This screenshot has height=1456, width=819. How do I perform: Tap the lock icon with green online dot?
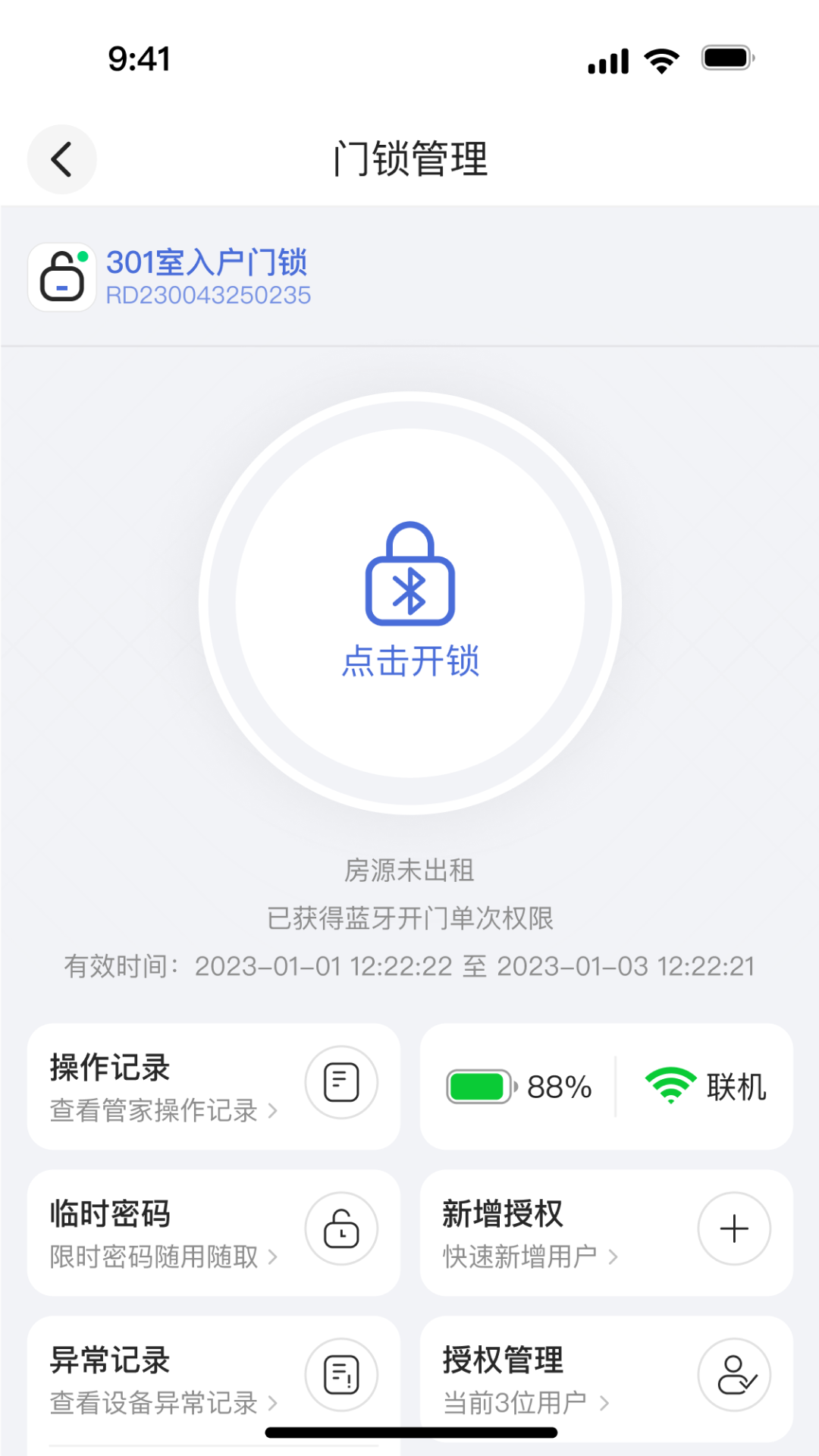[61, 277]
